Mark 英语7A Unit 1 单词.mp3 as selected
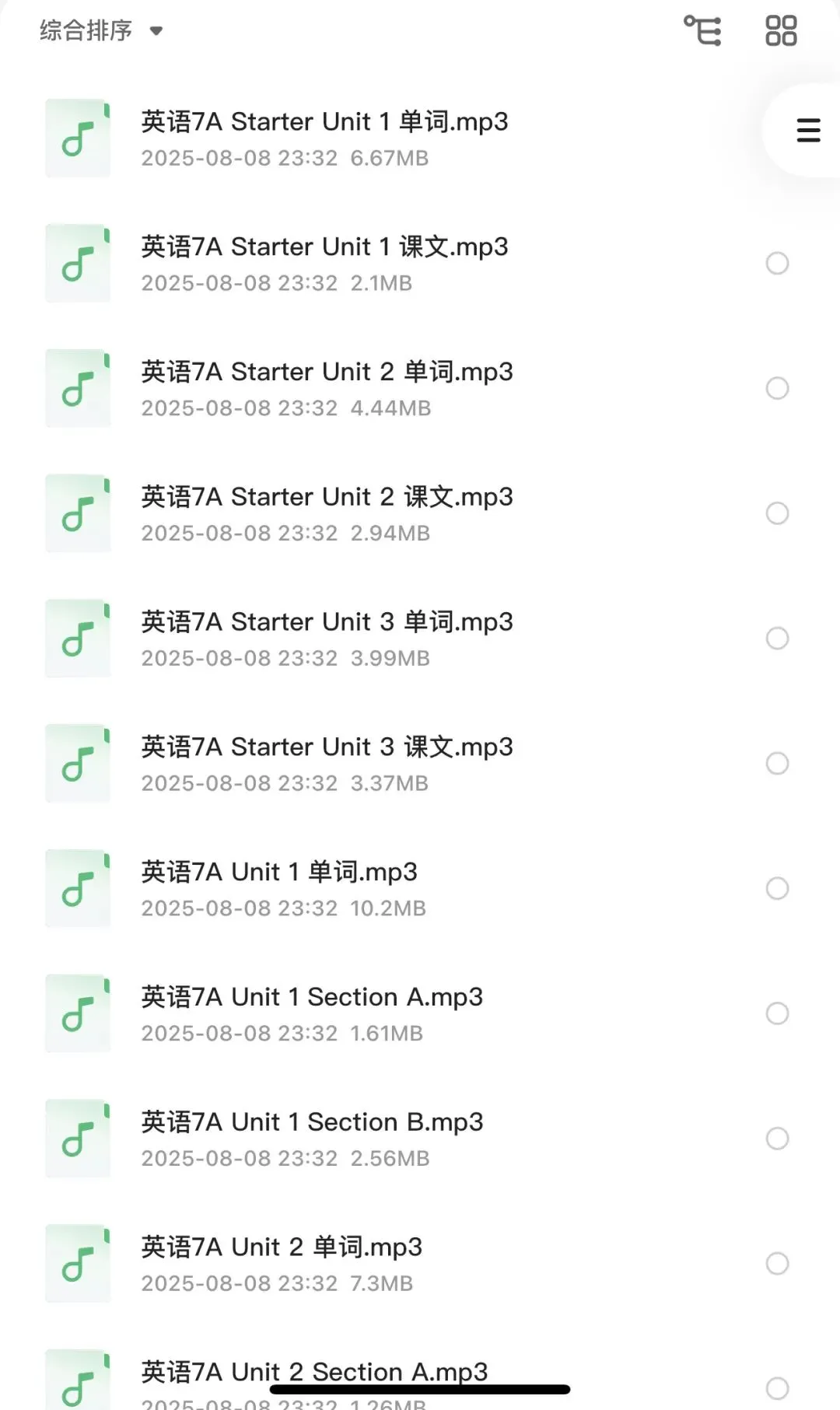840x1410 pixels. pos(777,888)
